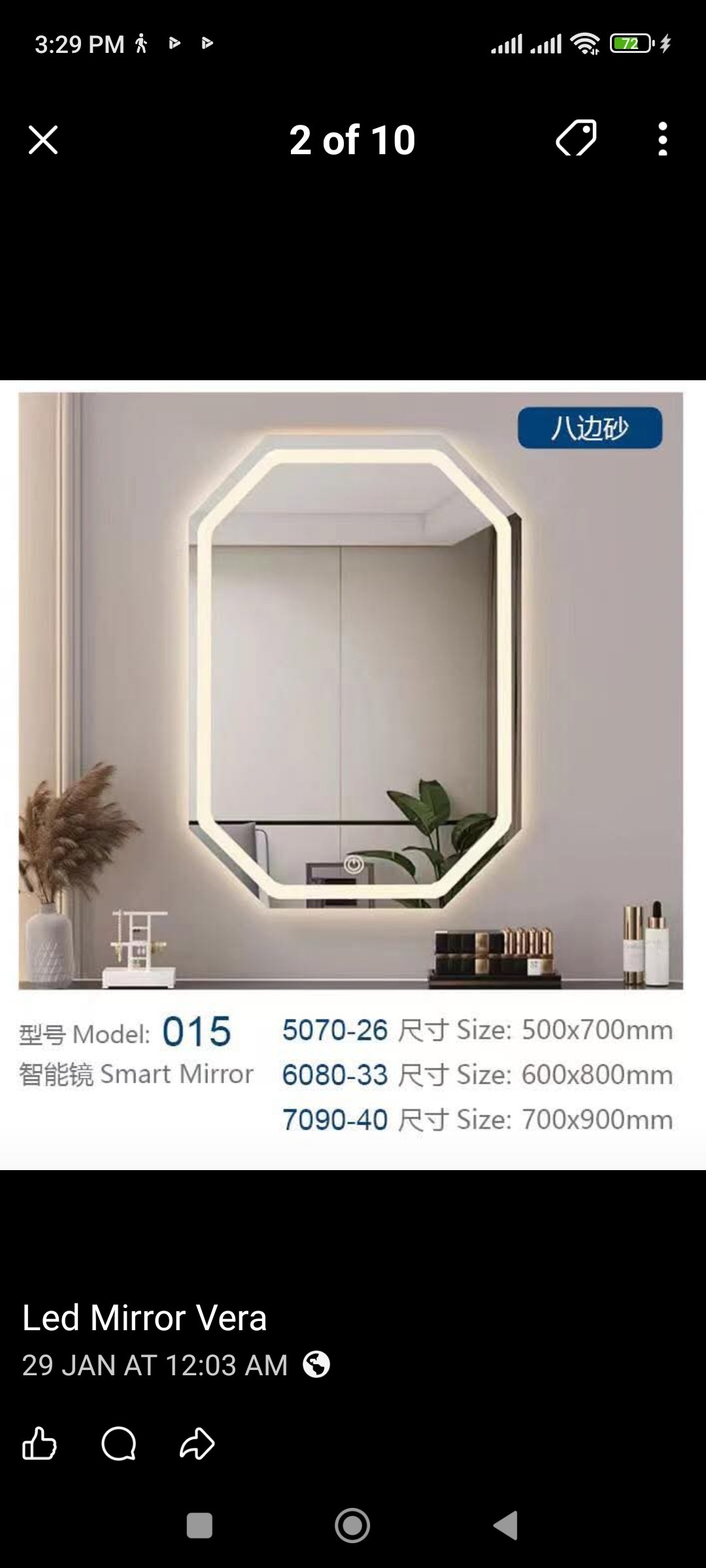Close the photo viewer
Viewport: 706px width, 1568px height.
click(43, 140)
